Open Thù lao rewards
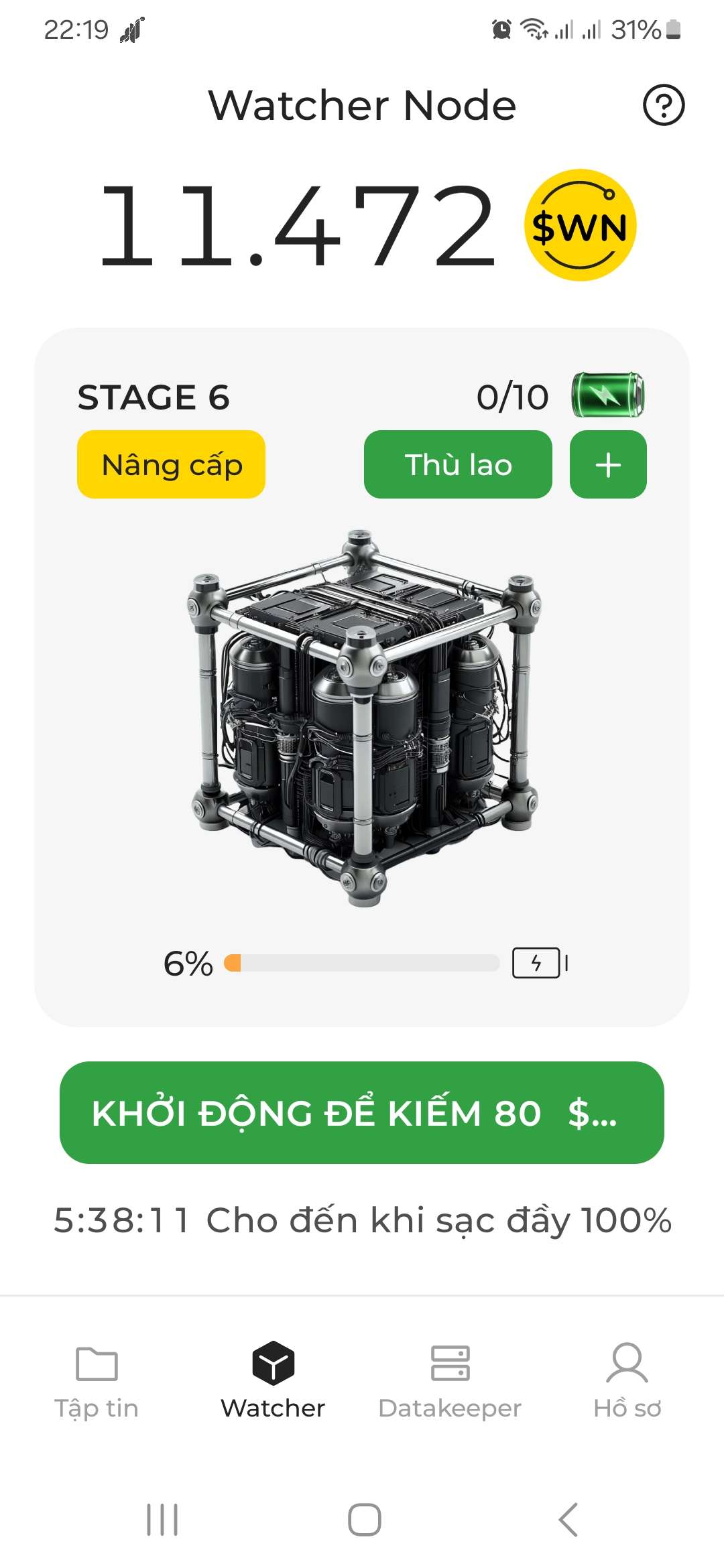The width and height of the screenshot is (724, 1568). click(x=458, y=464)
